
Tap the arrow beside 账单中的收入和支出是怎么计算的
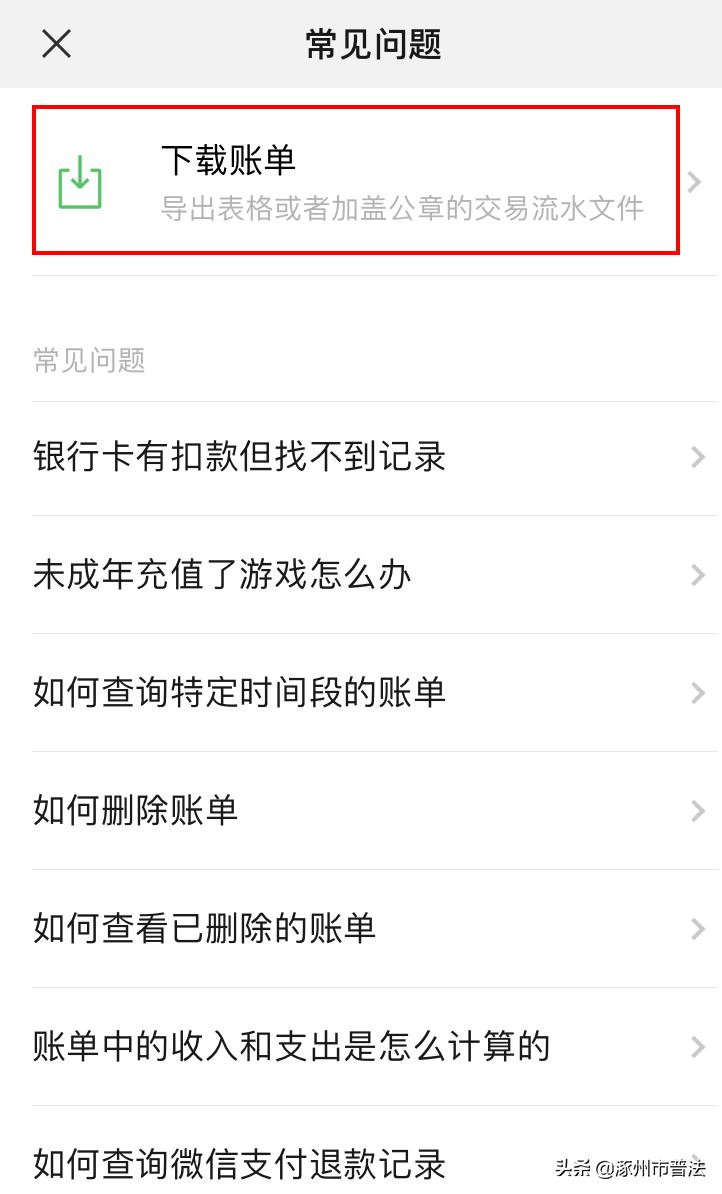696,1046
